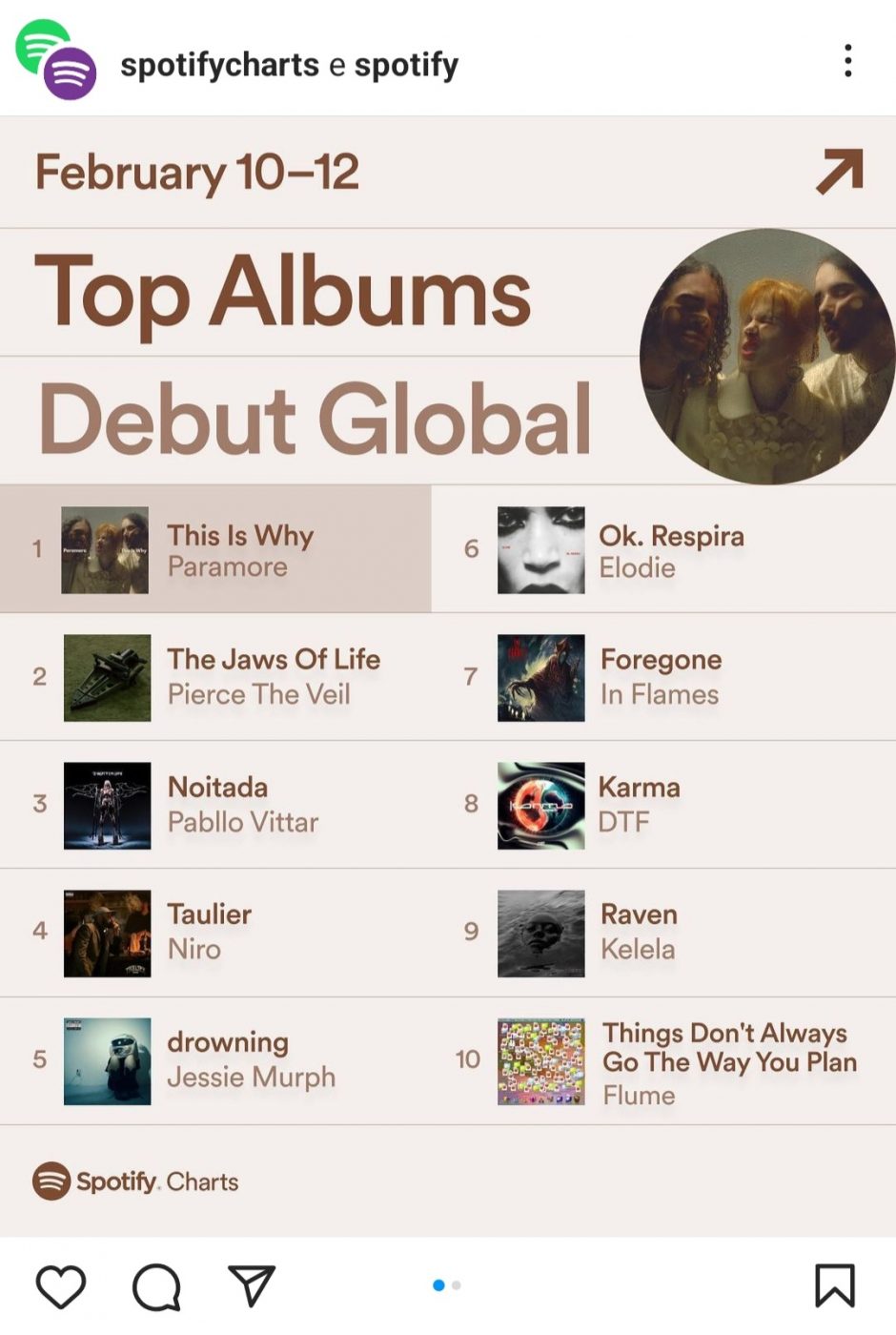The height and width of the screenshot is (1335, 896).
Task: Tap the carousel page indicator dots
Action: tap(447, 1285)
